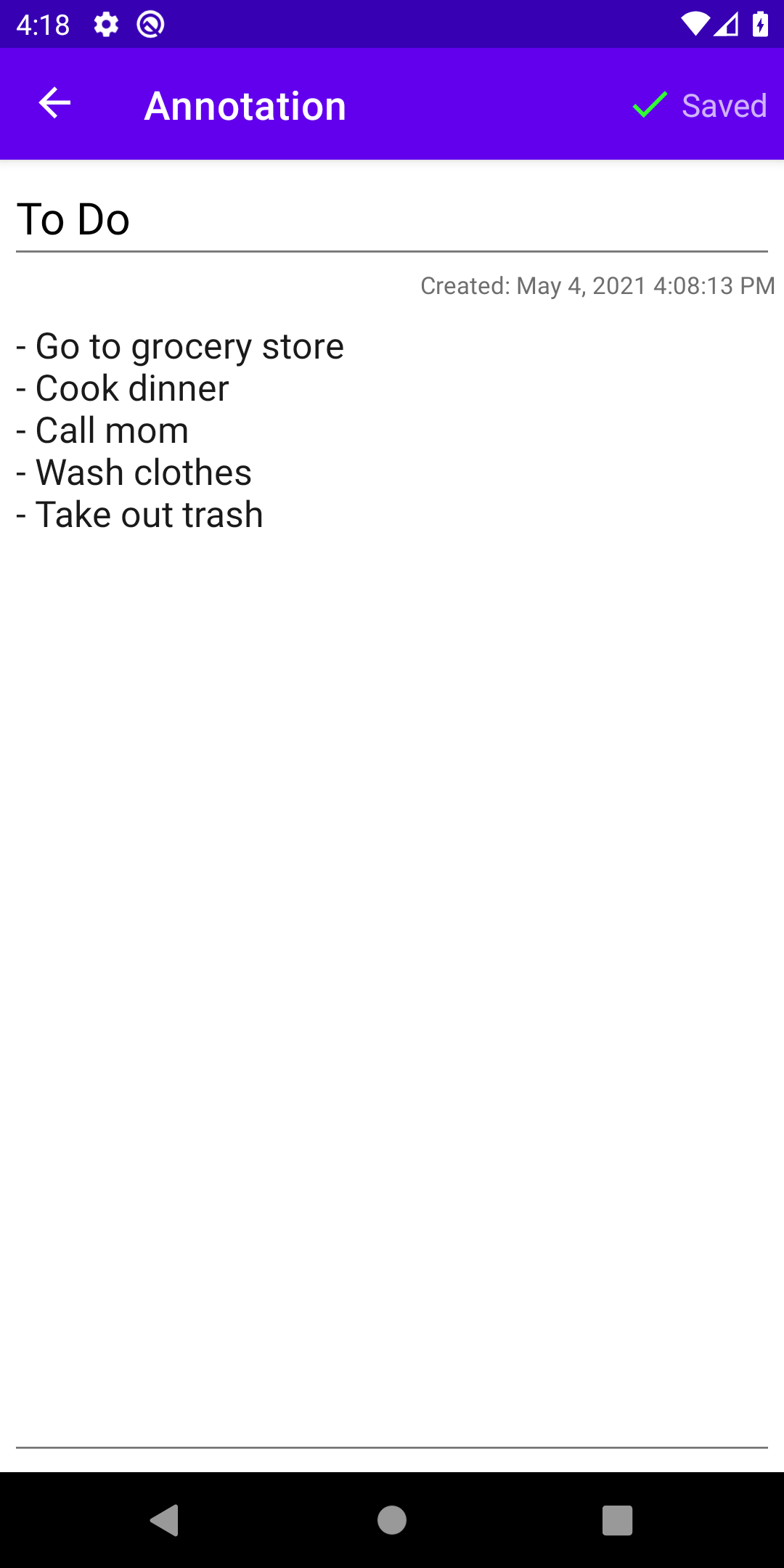Select the Cook dinner line
This screenshot has height=1568, width=784.
pyautogui.click(x=122, y=388)
